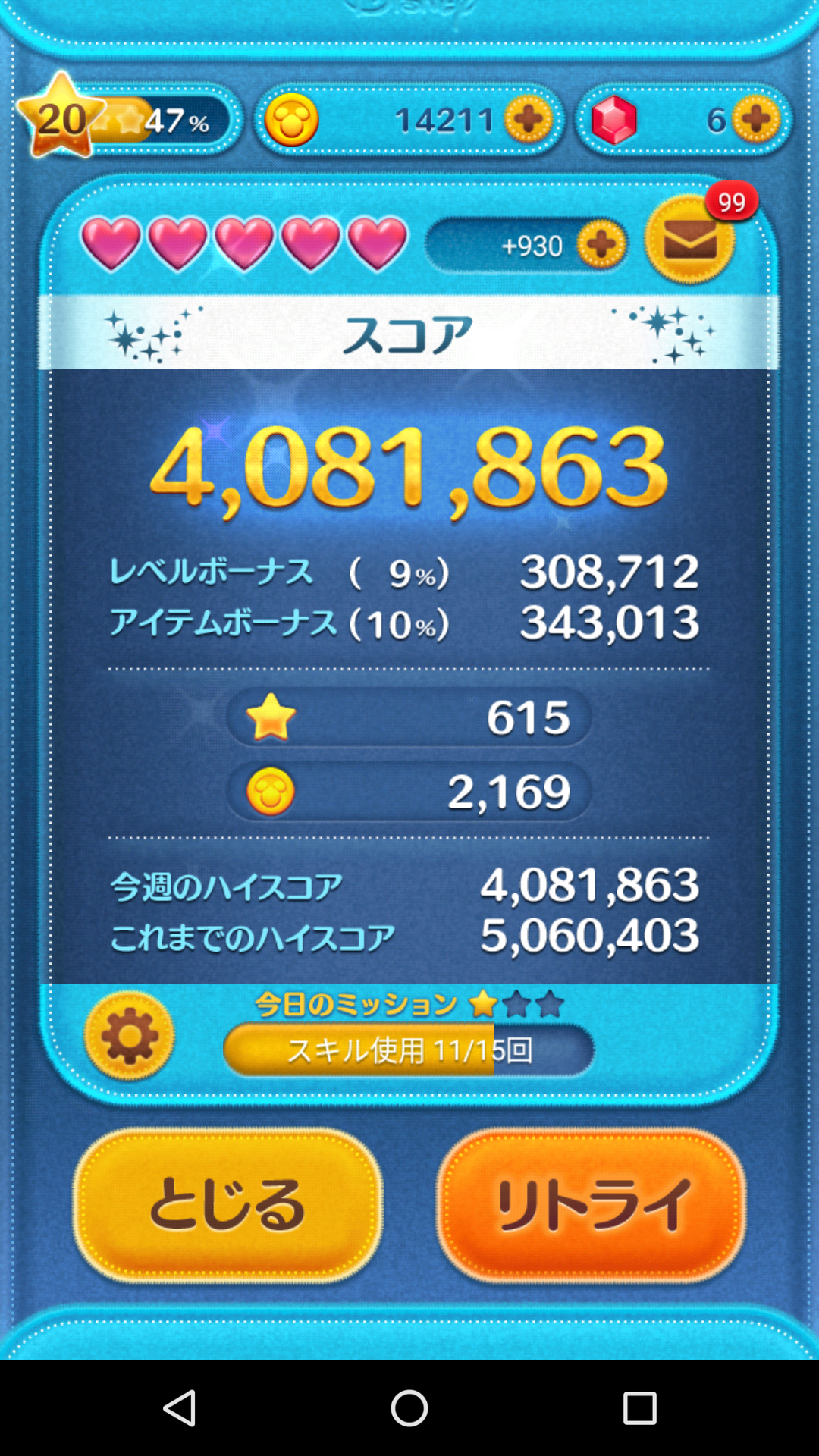Open the settings gear
The image size is (819, 1456).
(x=129, y=1036)
